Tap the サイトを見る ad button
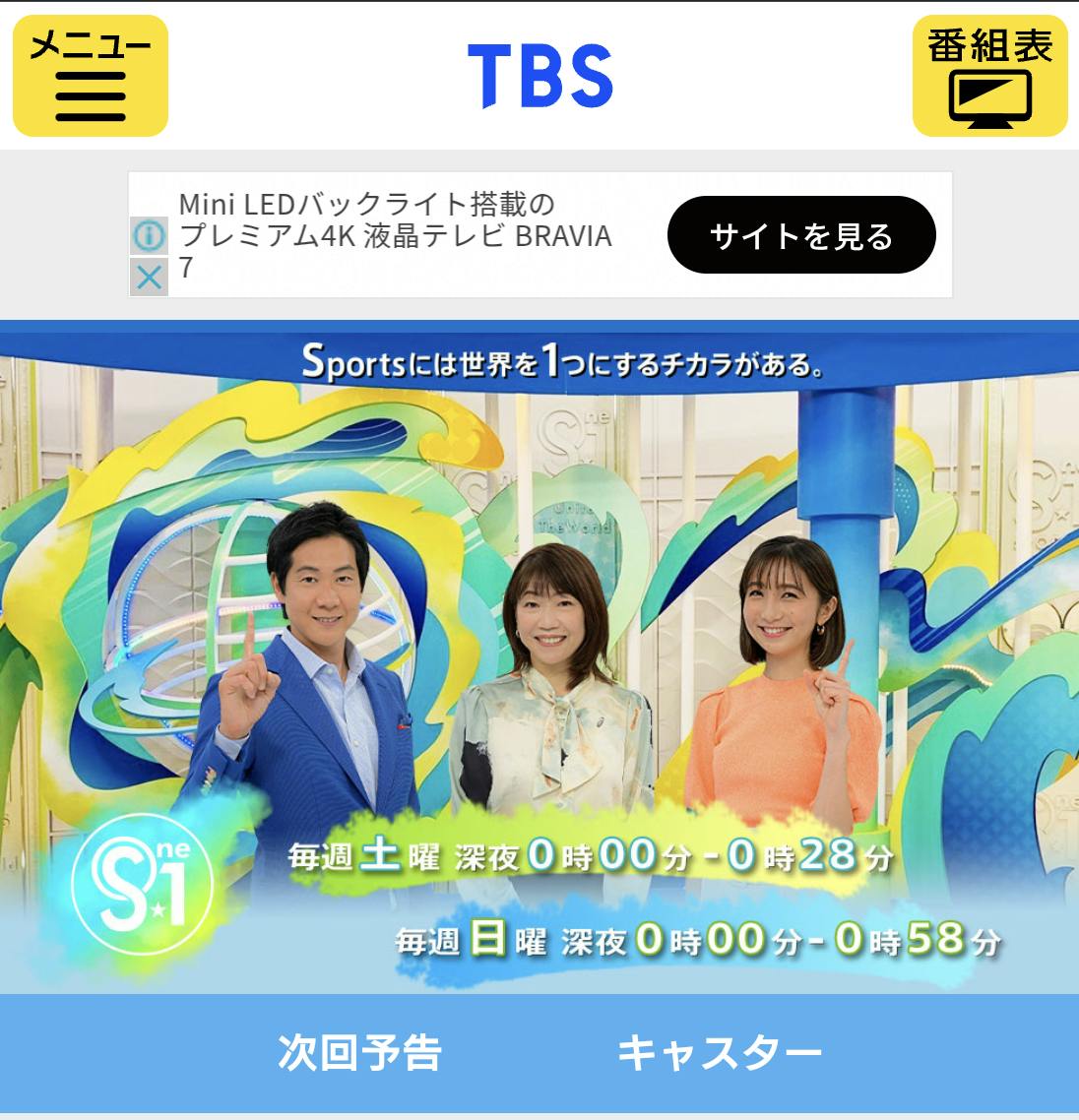Screen dimensions: 1079x1120 point(800,235)
